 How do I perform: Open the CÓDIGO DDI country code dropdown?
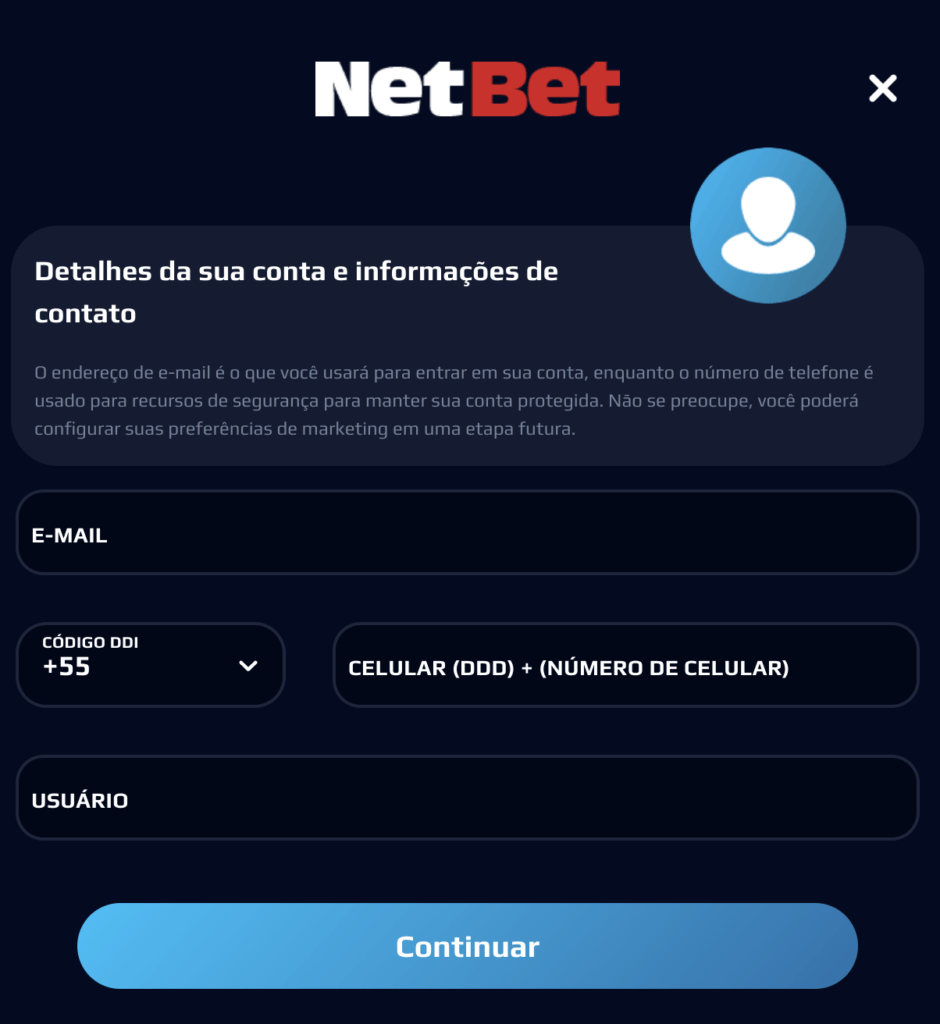[150, 665]
